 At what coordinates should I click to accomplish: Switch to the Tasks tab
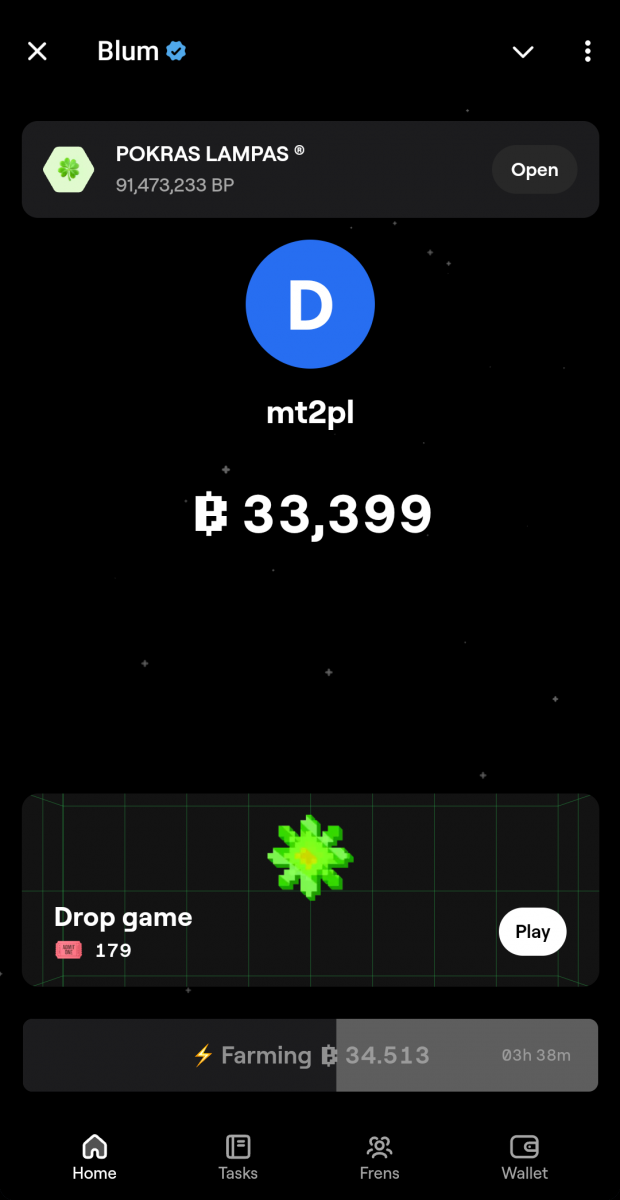[x=238, y=1158]
